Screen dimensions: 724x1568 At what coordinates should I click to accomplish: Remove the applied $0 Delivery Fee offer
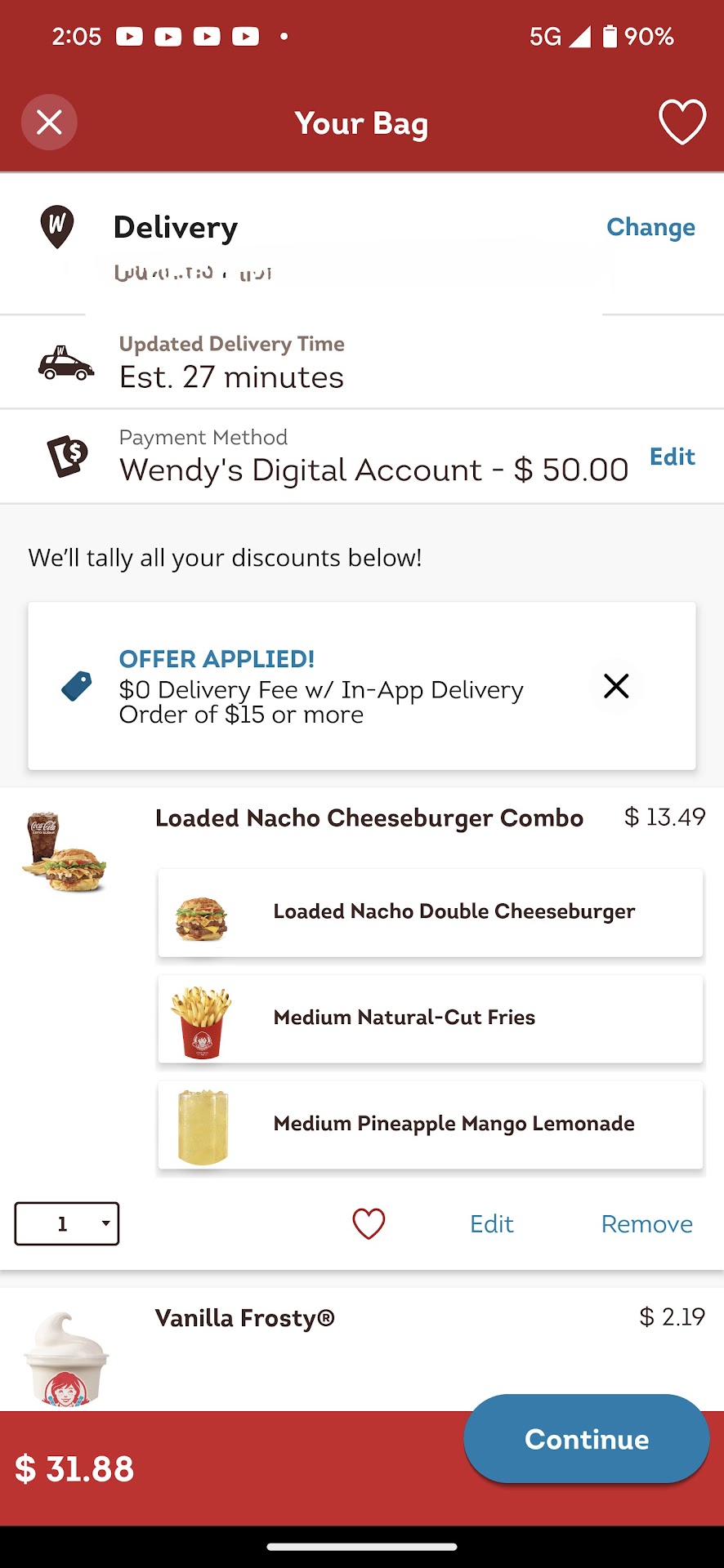click(x=616, y=686)
